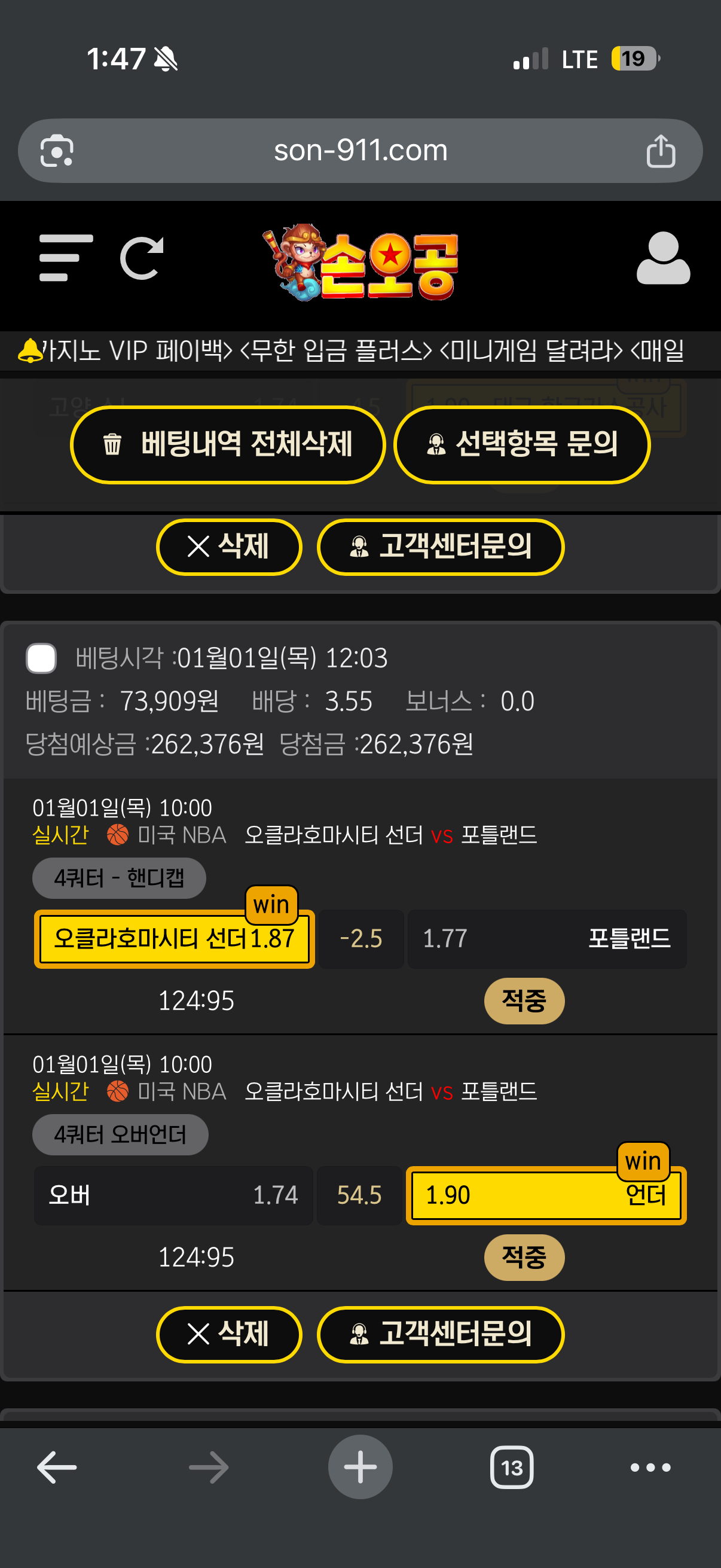This screenshot has width=721, height=1568.
Task: Share the page via share icon
Action: tap(660, 150)
